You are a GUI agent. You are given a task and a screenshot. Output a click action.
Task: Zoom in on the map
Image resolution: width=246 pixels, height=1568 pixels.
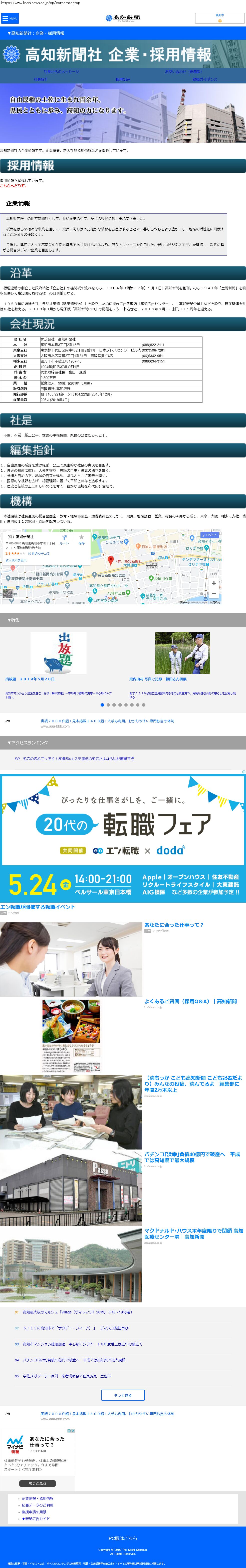[x=214, y=583]
